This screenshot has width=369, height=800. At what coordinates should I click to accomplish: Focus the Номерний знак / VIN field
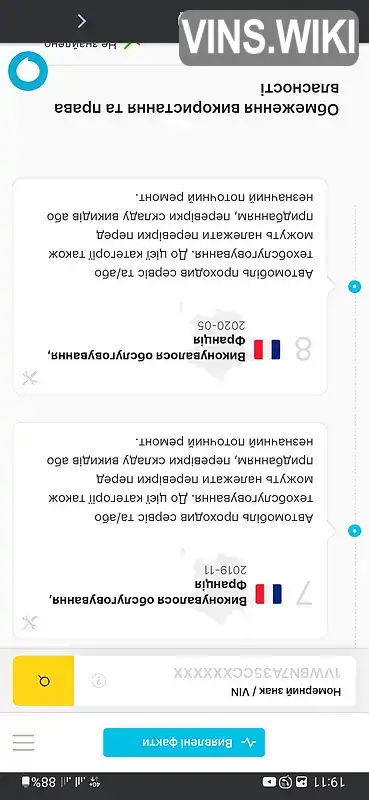[215, 681]
